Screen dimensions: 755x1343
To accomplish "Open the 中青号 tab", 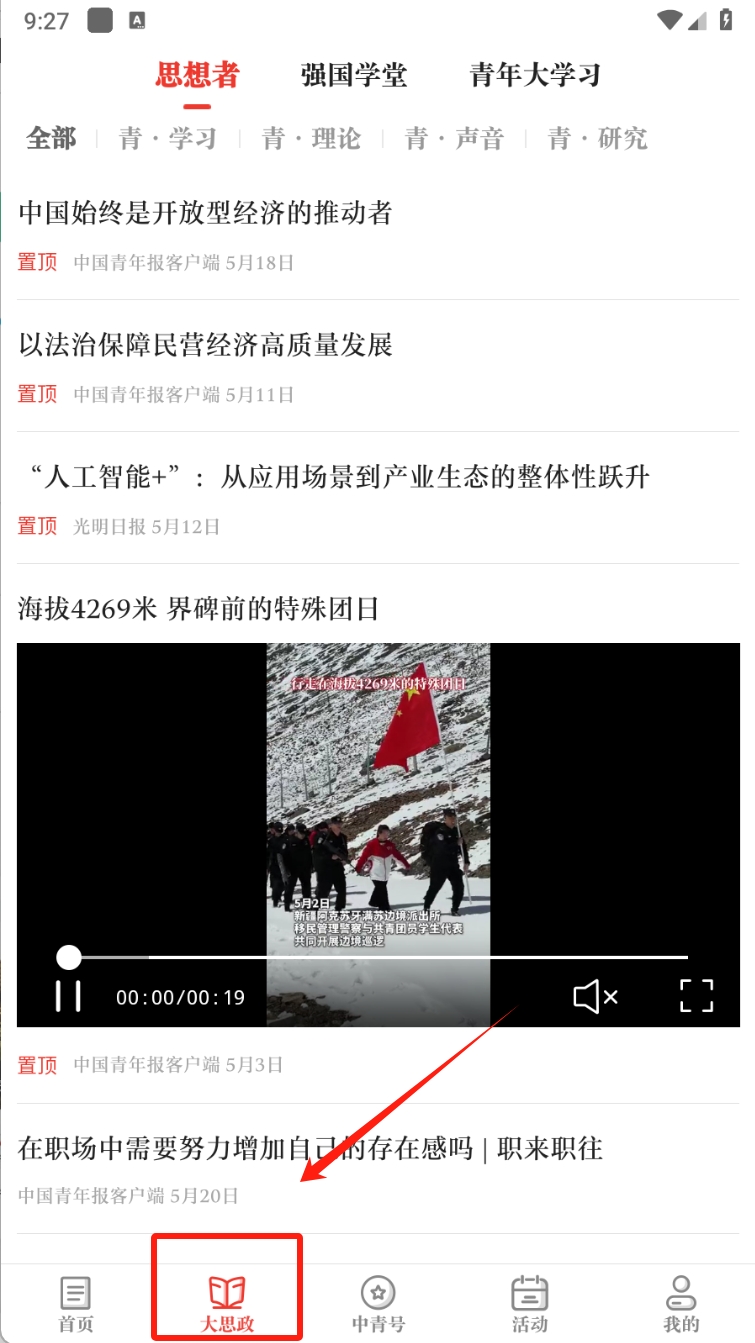I will click(378, 1304).
